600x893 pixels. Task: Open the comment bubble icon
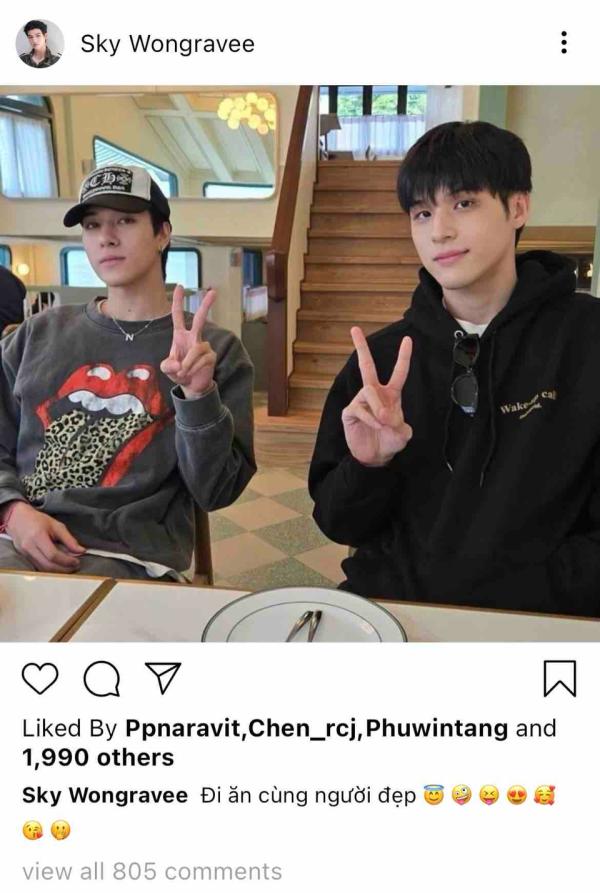(100, 679)
